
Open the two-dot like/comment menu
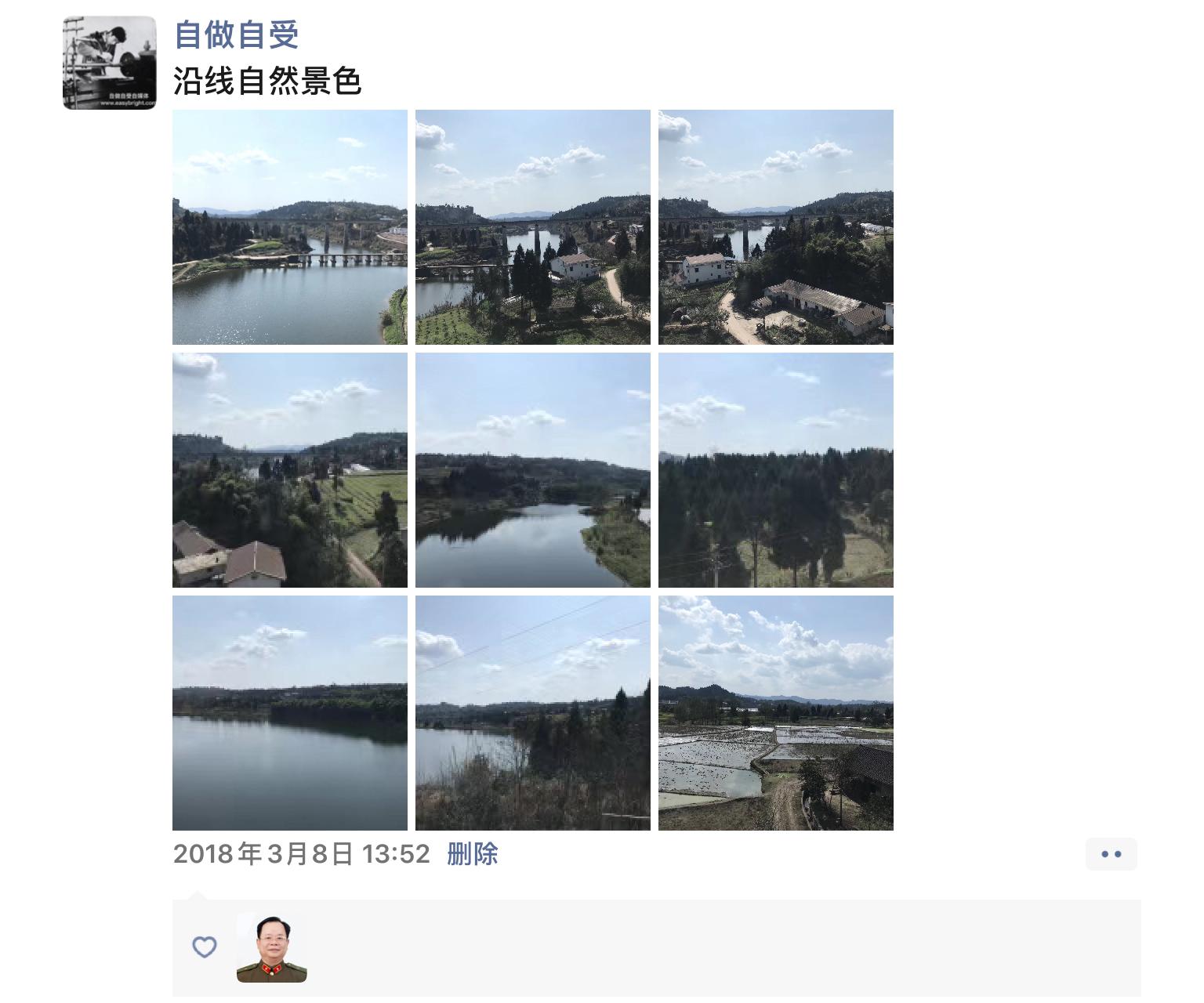point(1111,854)
